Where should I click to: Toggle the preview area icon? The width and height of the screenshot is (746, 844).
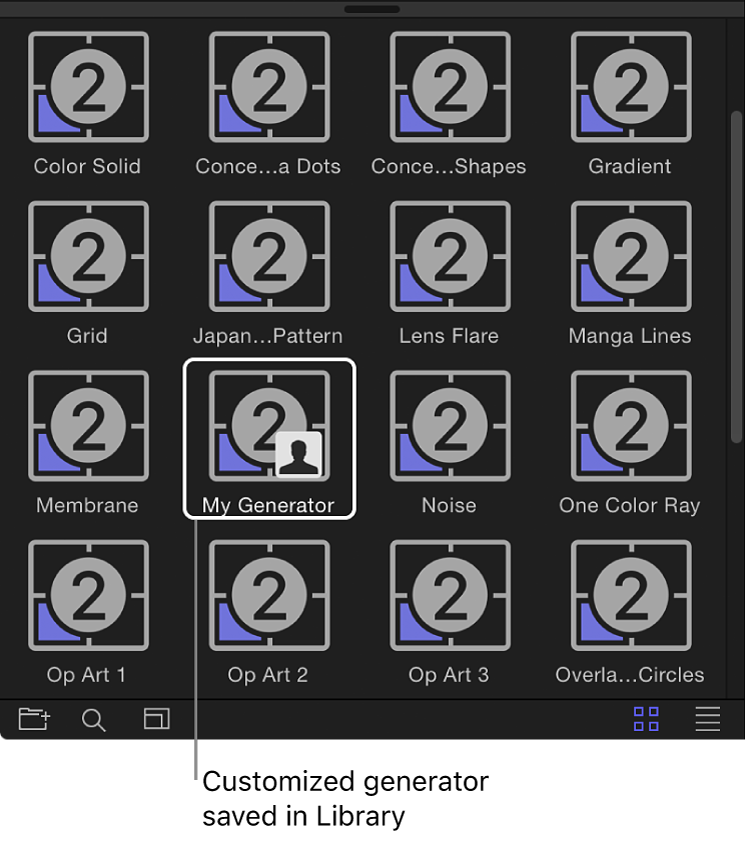click(x=157, y=719)
